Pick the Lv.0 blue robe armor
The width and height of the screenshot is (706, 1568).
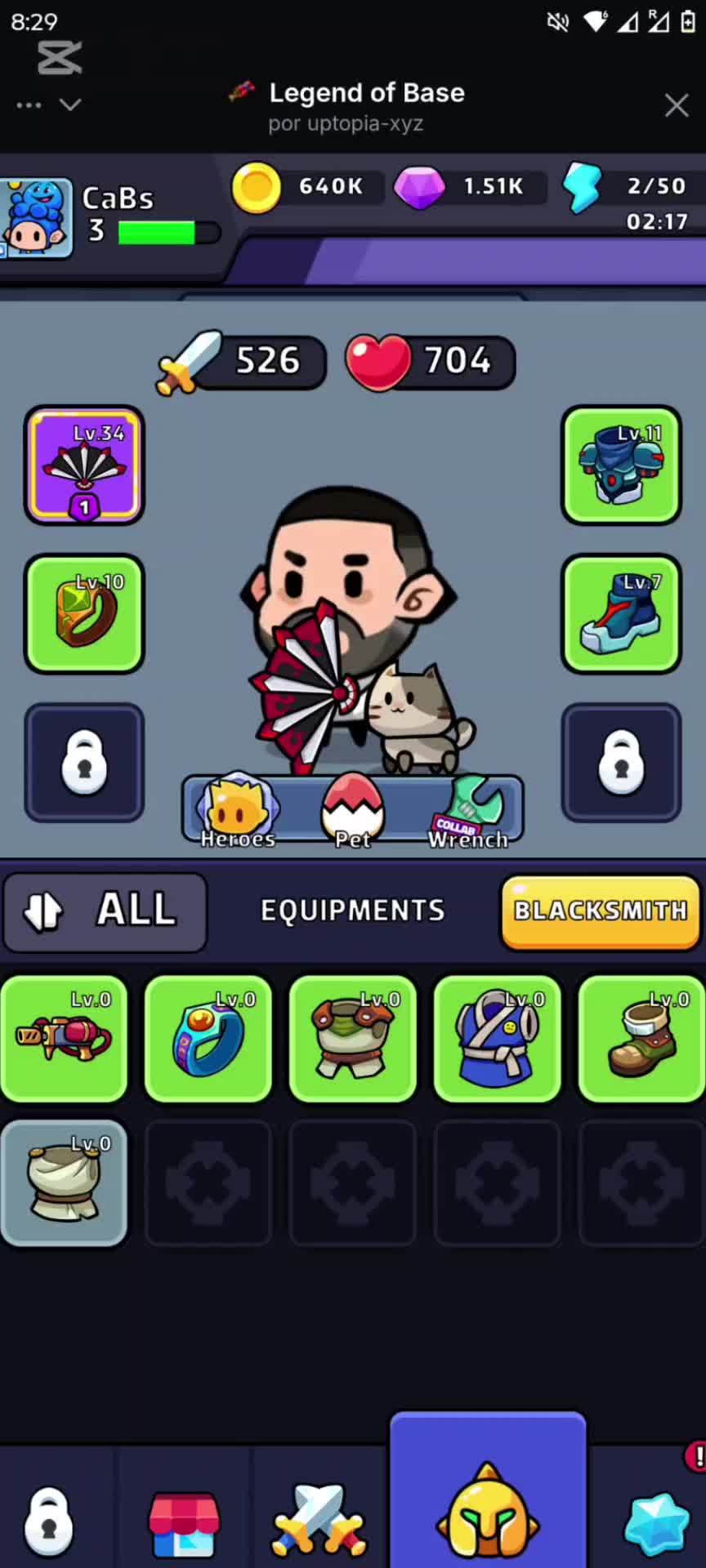(x=498, y=1039)
